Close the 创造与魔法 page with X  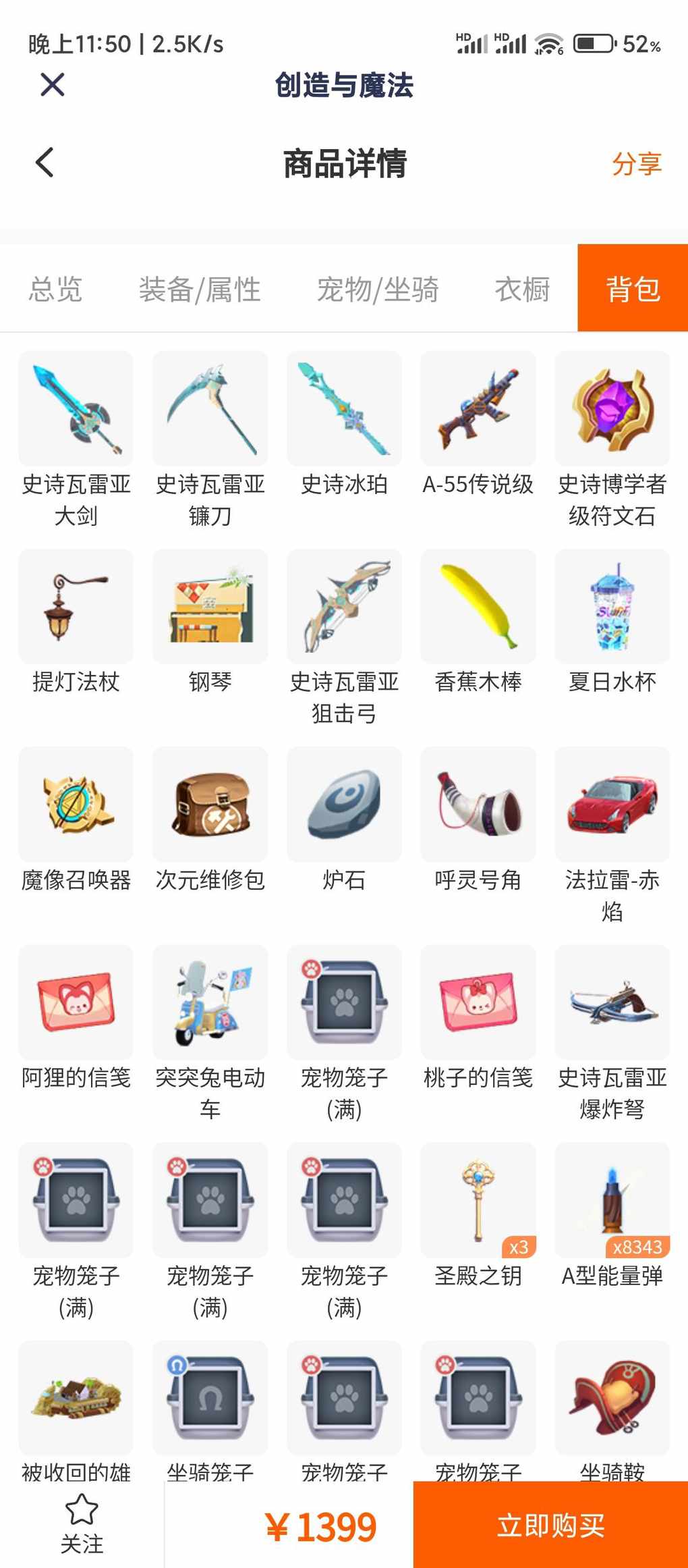point(52,85)
